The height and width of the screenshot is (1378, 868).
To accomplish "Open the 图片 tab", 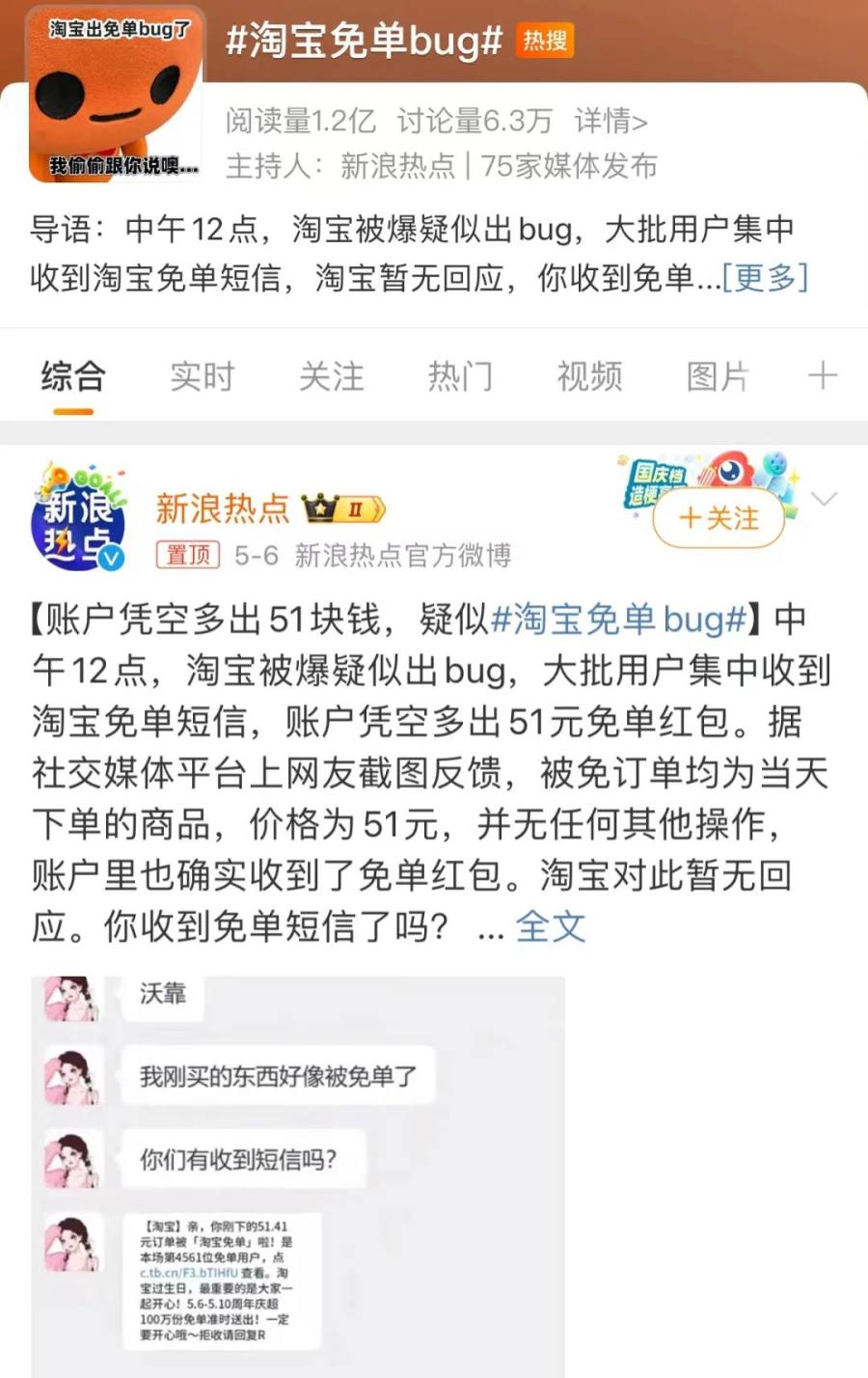I will pos(718,376).
